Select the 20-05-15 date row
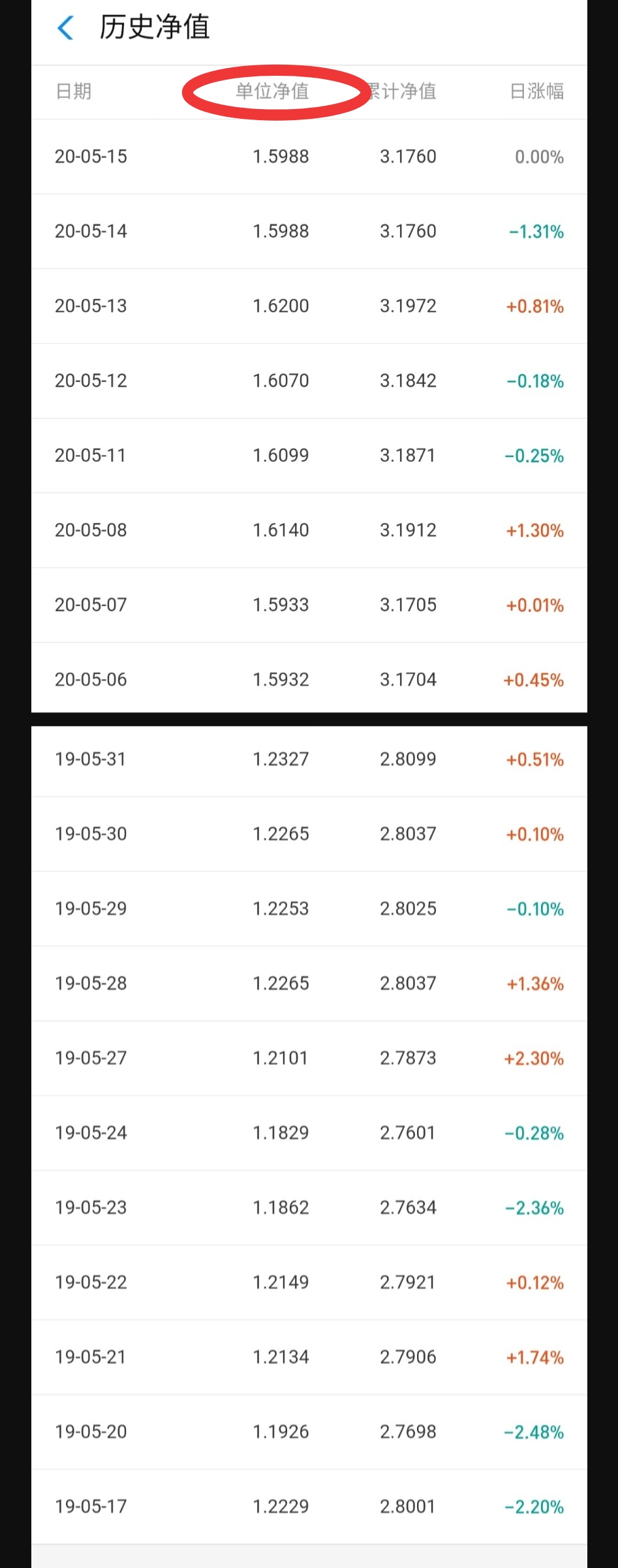The width and height of the screenshot is (618, 1568). pos(91,156)
